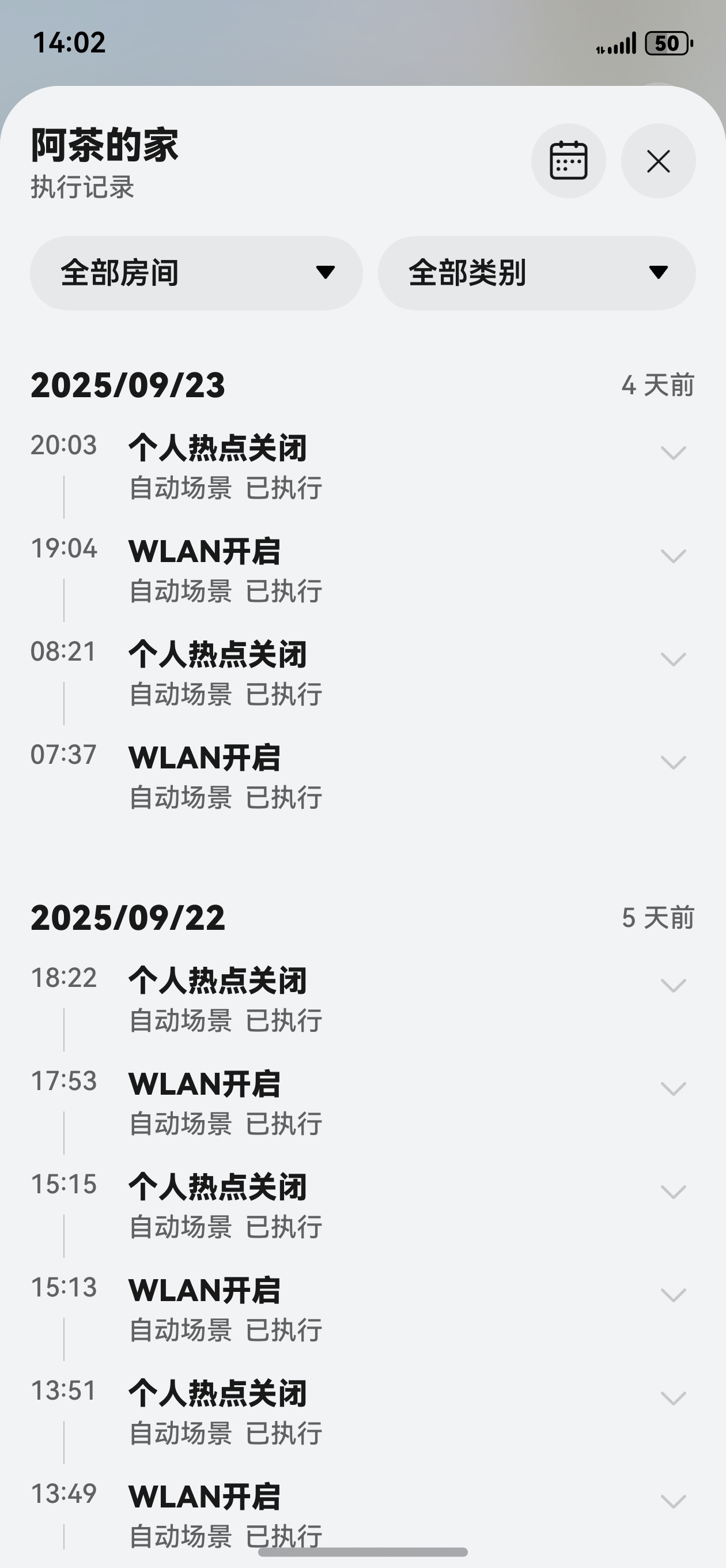Expand the 13:49 WLAN开启 record

(x=673, y=1501)
